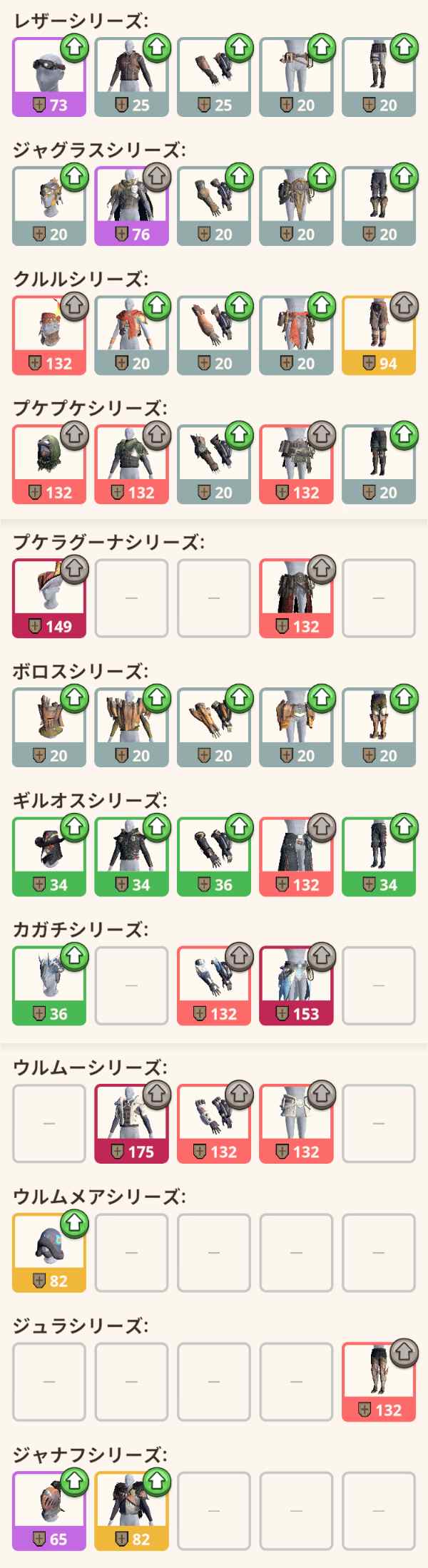Open the Pukei series chest armor rated 132

pyautogui.click(x=131, y=464)
